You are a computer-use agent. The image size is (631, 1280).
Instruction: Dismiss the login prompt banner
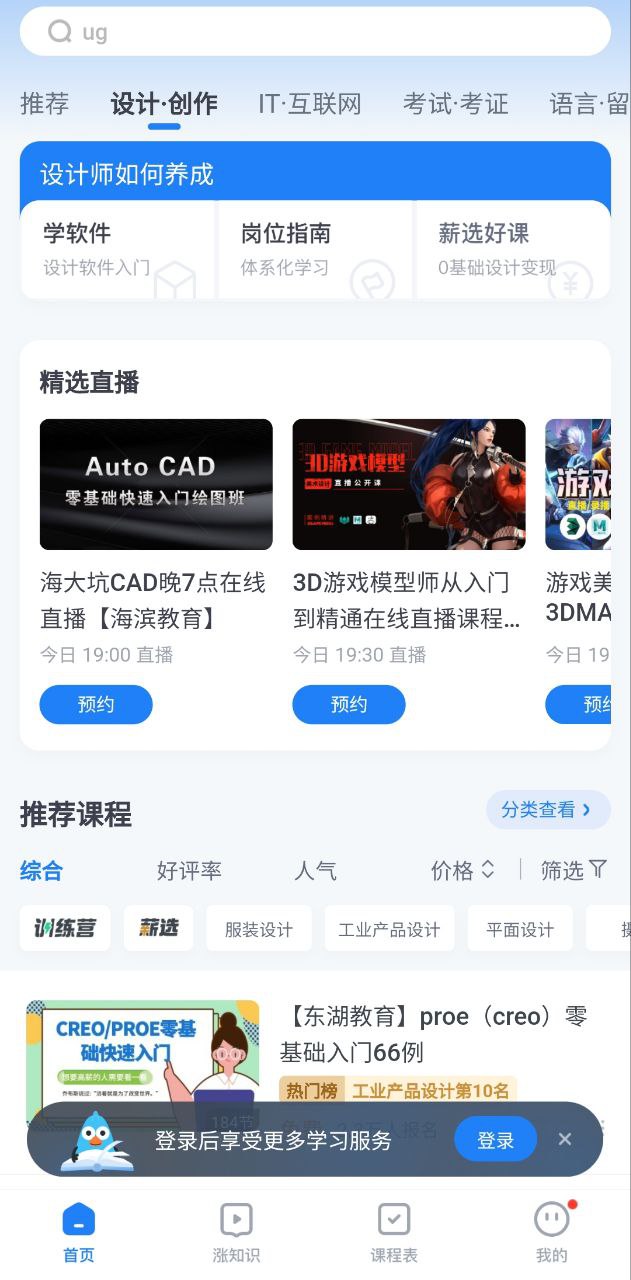coord(565,1140)
